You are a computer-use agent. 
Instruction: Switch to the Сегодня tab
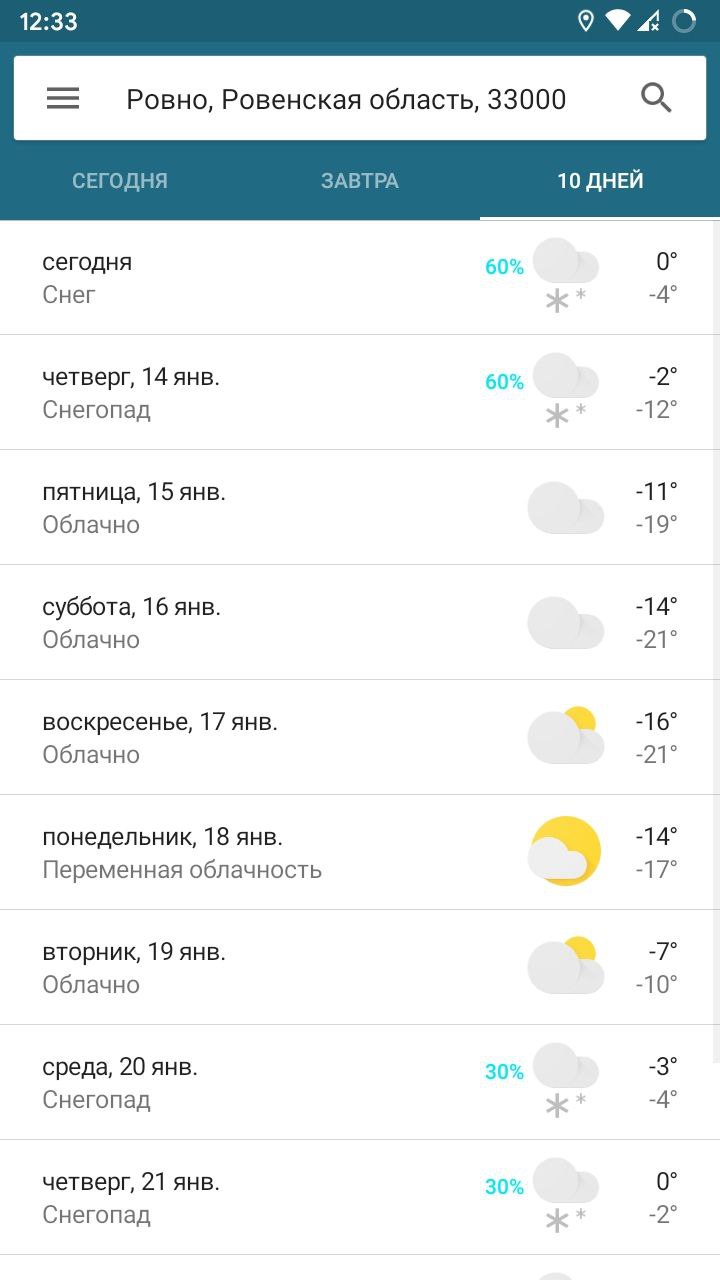pos(120,181)
